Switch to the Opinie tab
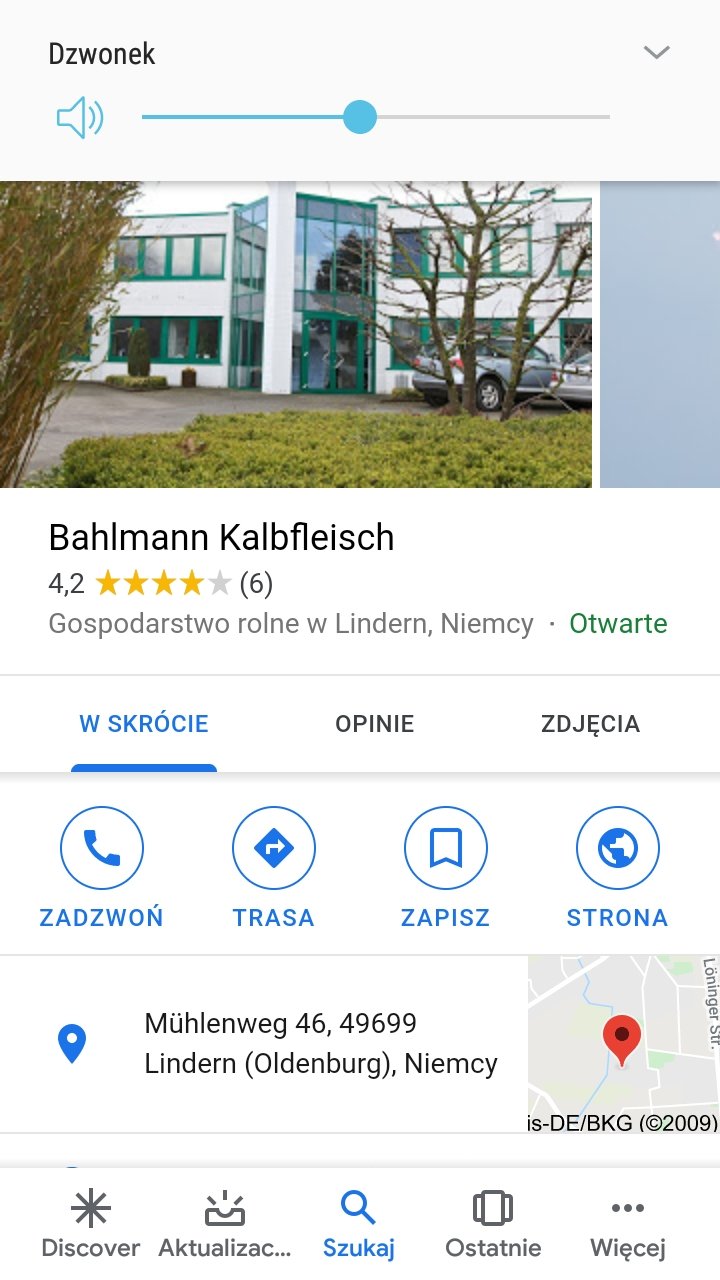Image resolution: width=720 pixels, height=1280 pixels. pyautogui.click(x=374, y=724)
